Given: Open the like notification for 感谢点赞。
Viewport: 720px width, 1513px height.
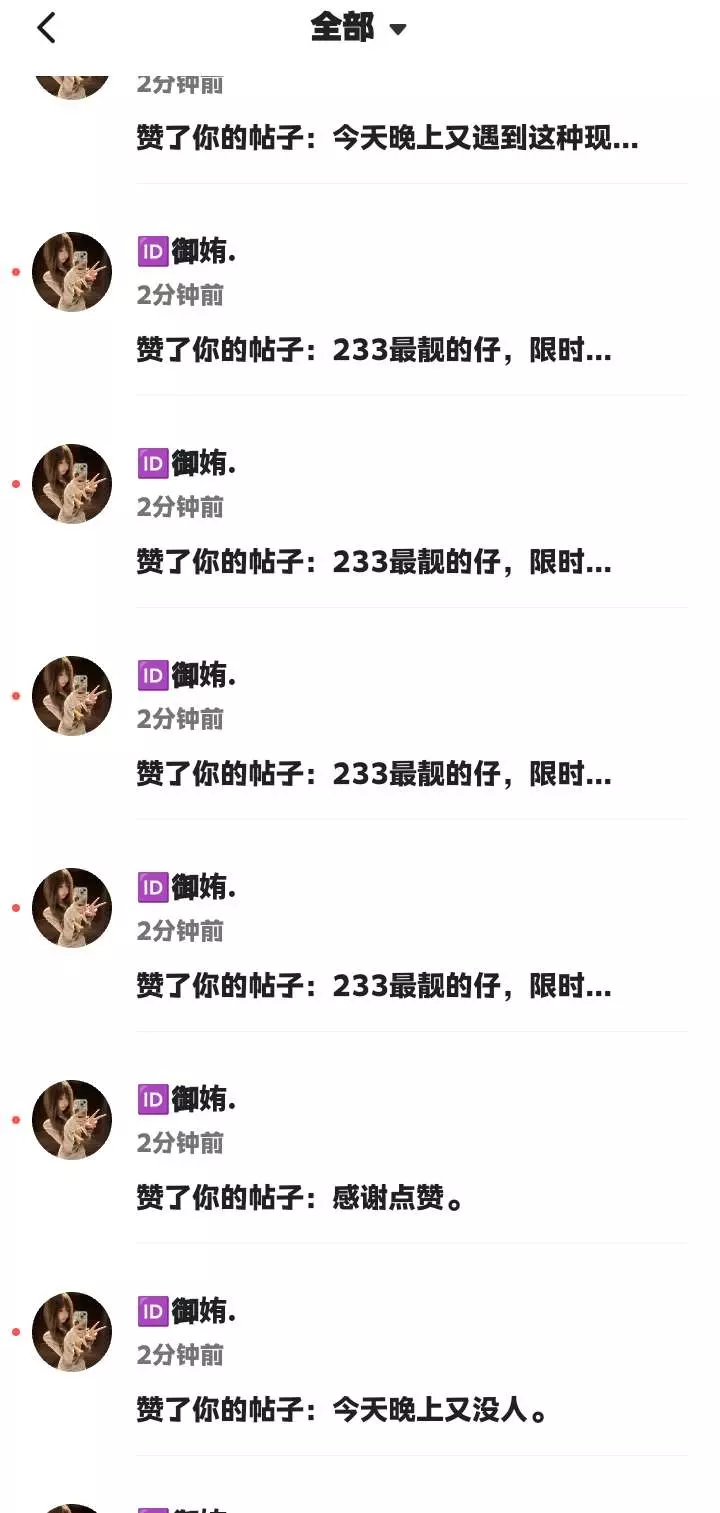Looking at the screenshot, I should click(x=301, y=1198).
